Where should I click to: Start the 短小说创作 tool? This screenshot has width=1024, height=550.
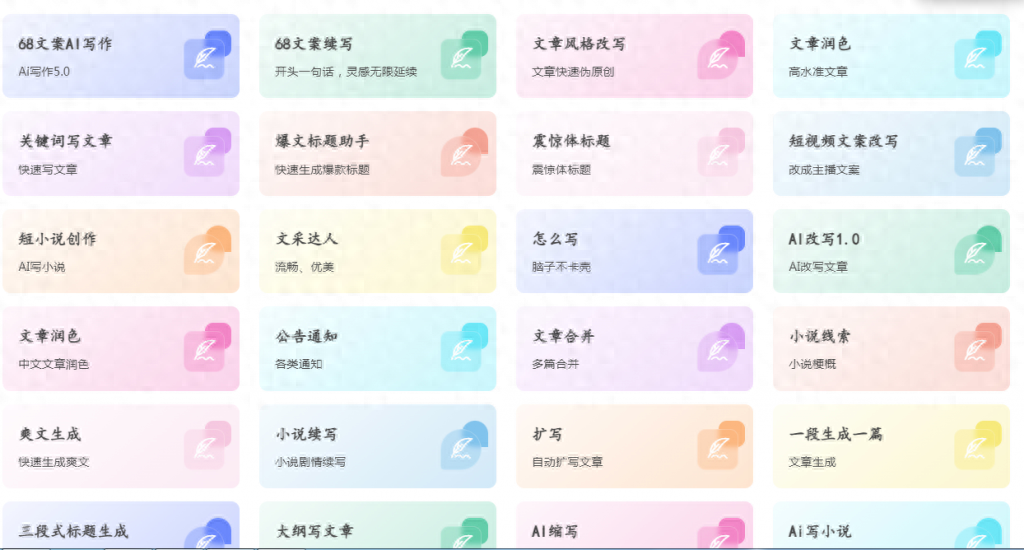pos(120,251)
